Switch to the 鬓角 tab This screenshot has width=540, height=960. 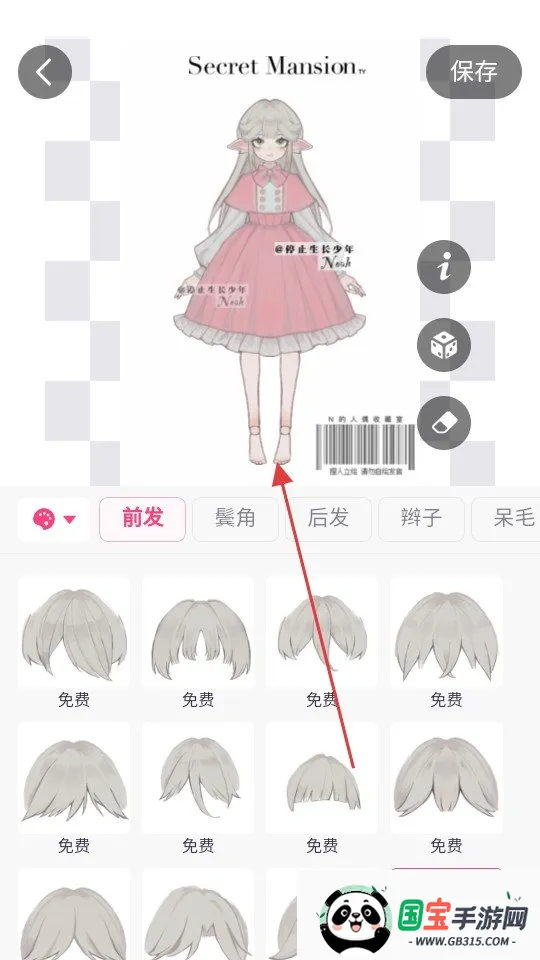point(235,519)
